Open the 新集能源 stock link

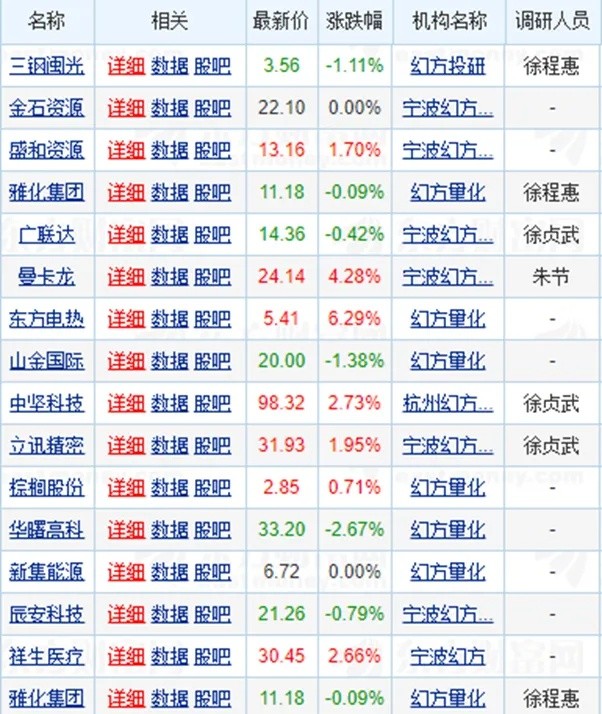coord(47,572)
